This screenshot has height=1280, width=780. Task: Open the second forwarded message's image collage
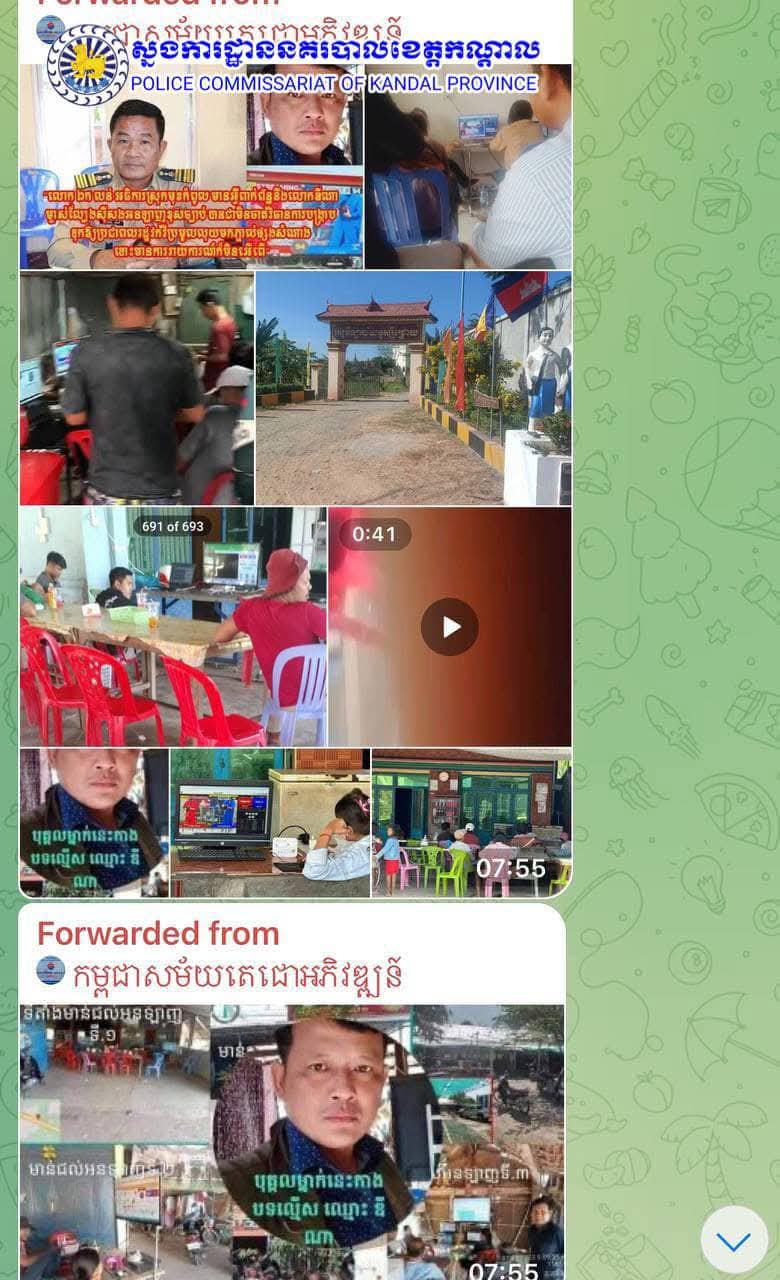[291, 1140]
